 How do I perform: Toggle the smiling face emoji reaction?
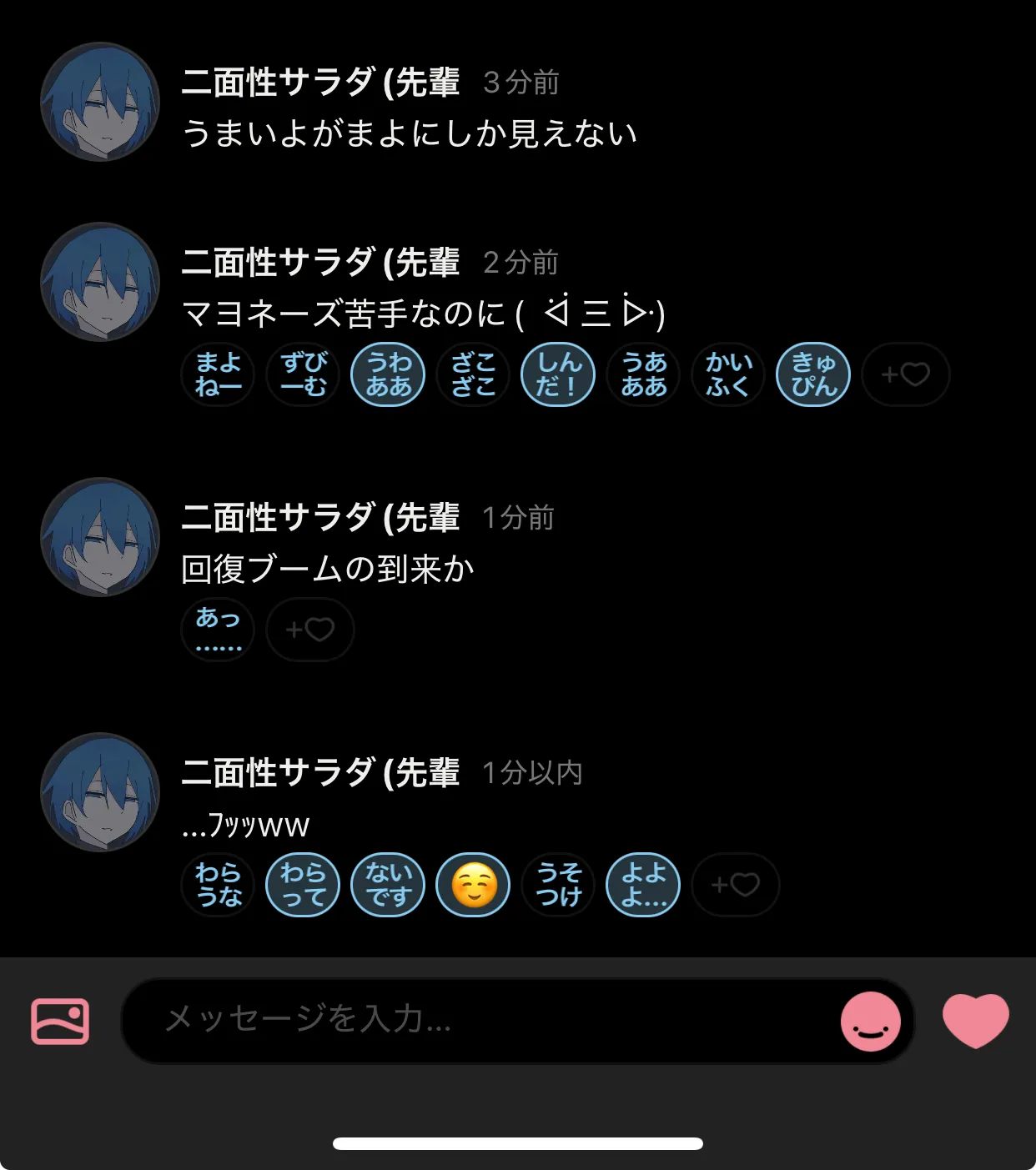tap(473, 885)
